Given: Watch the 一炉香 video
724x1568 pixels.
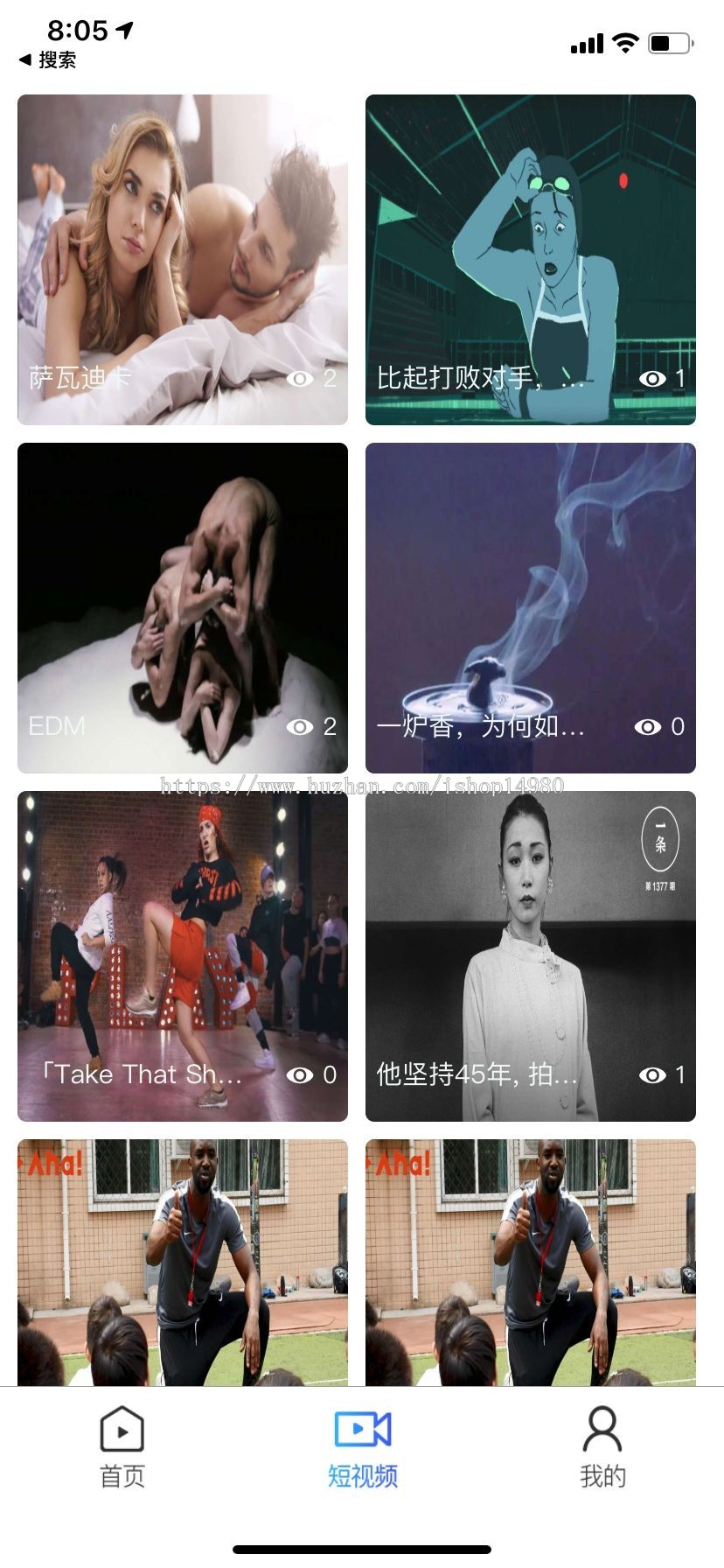Looking at the screenshot, I should (531, 608).
